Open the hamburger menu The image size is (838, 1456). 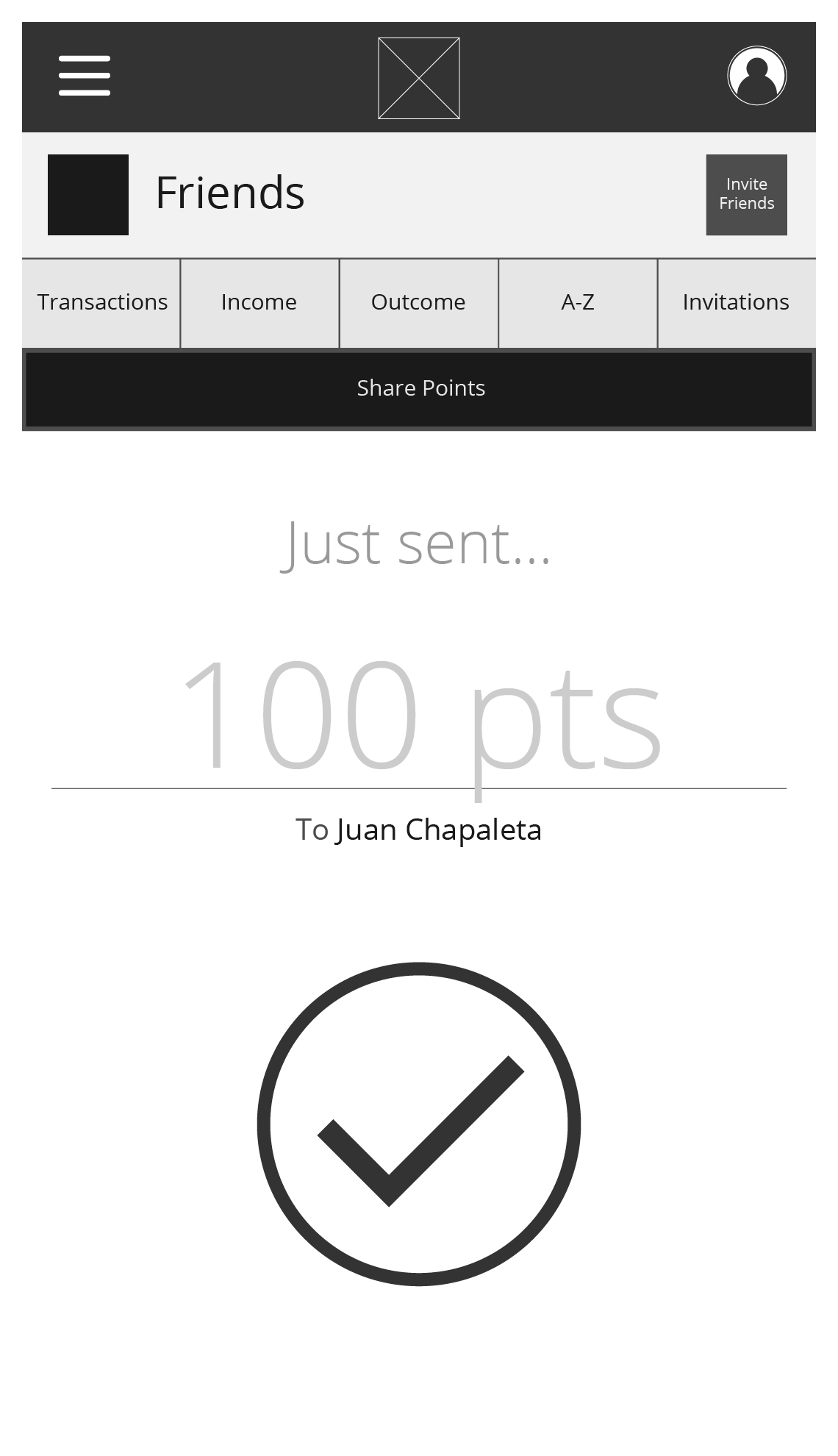click(x=85, y=76)
